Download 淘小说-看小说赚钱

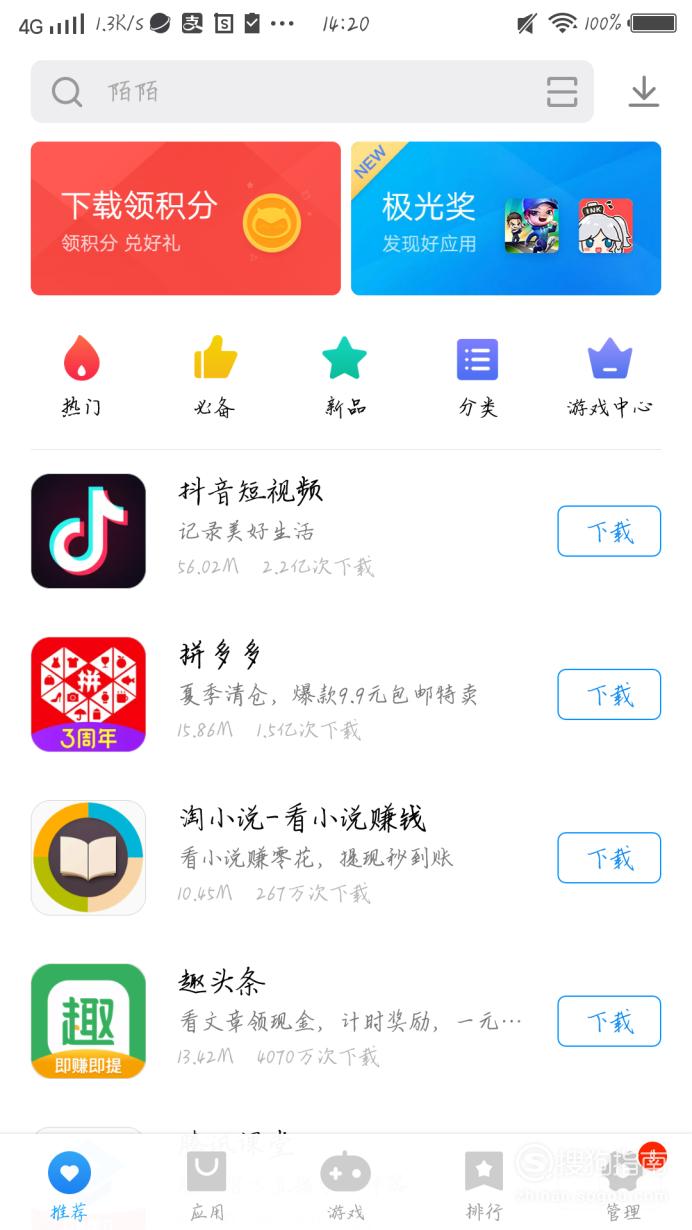(x=609, y=858)
